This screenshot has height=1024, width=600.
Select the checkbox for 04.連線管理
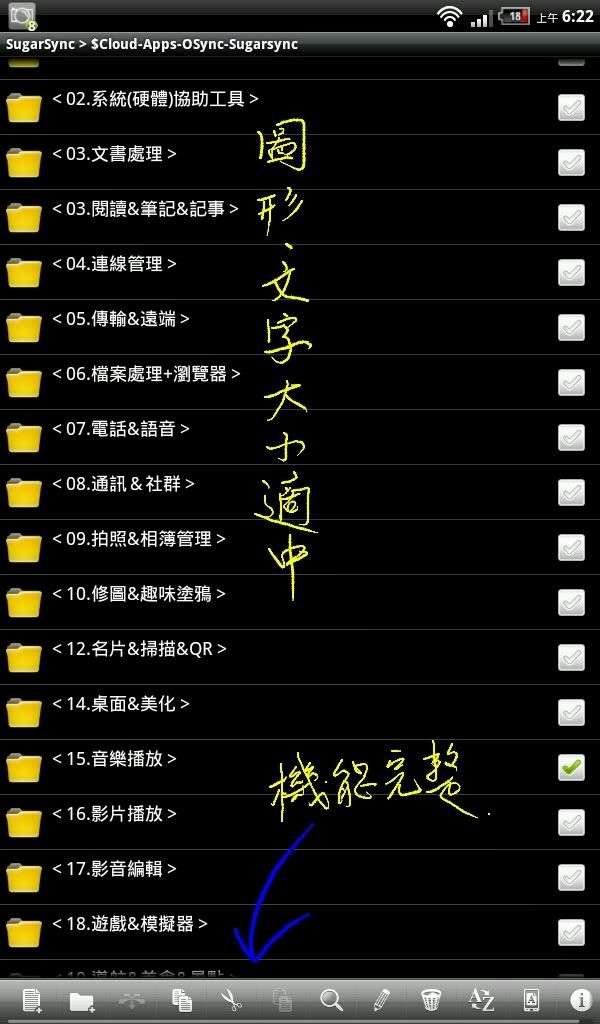point(571,272)
